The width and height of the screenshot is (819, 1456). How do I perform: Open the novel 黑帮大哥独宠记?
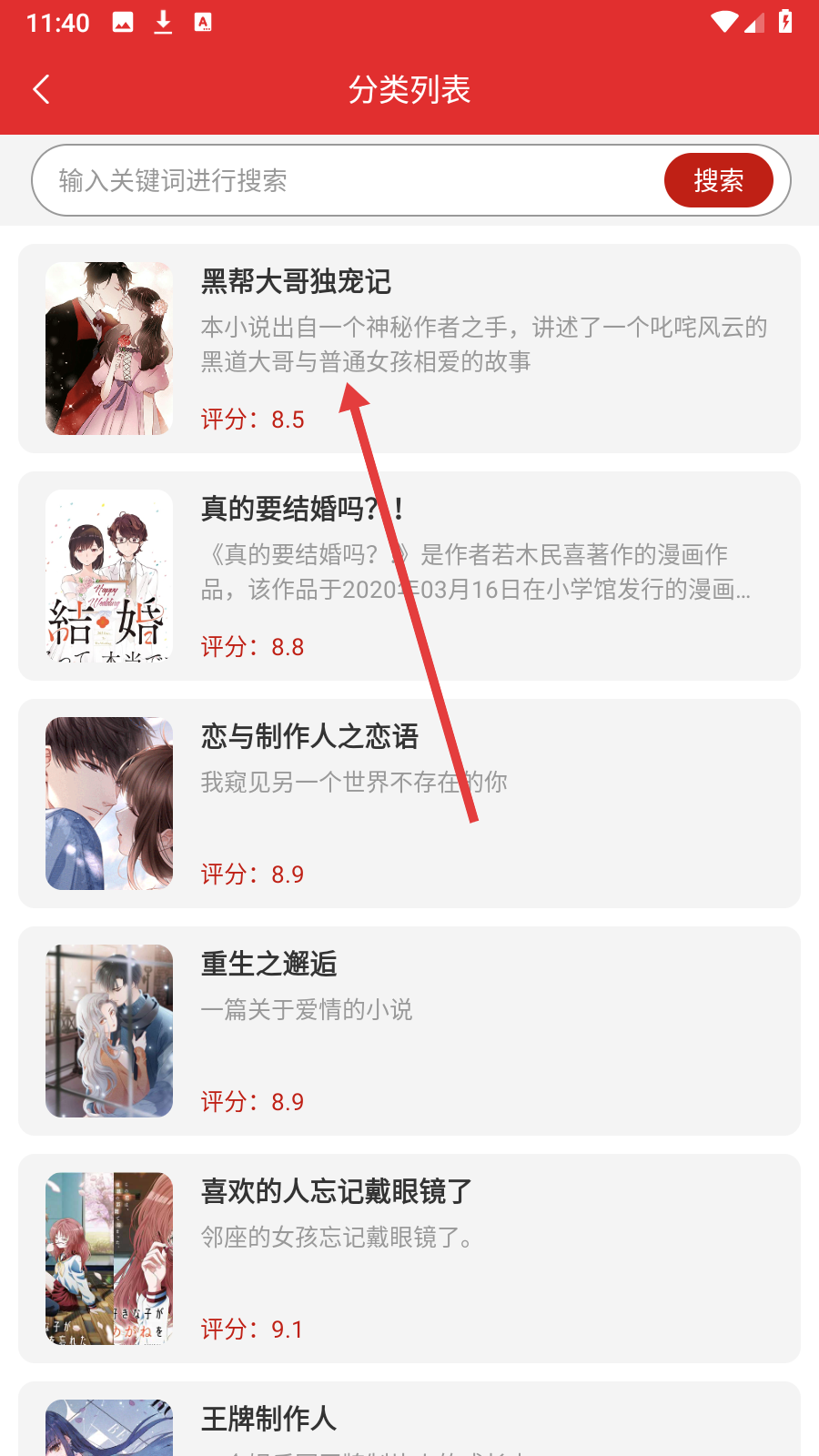click(409, 349)
